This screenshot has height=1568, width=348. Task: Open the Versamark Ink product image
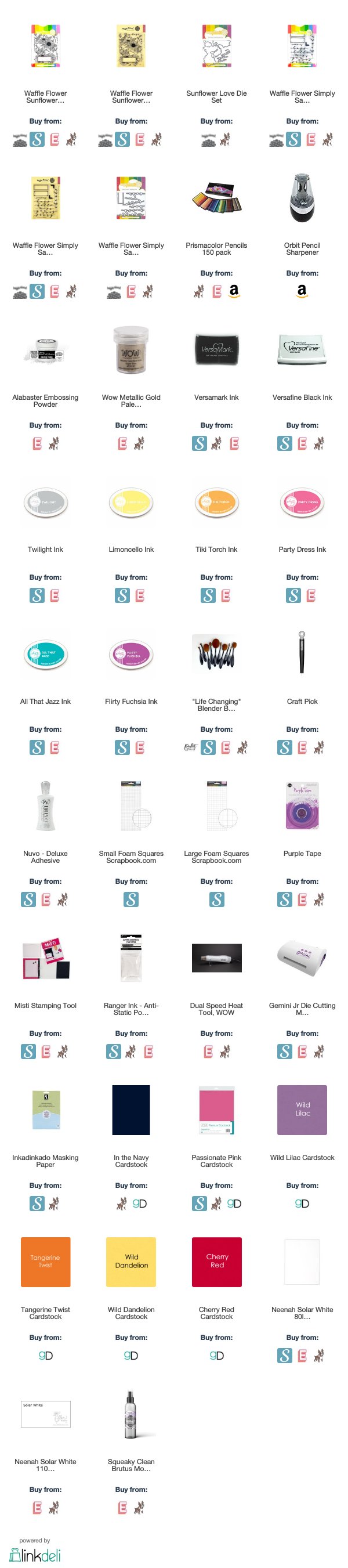[x=216, y=350]
